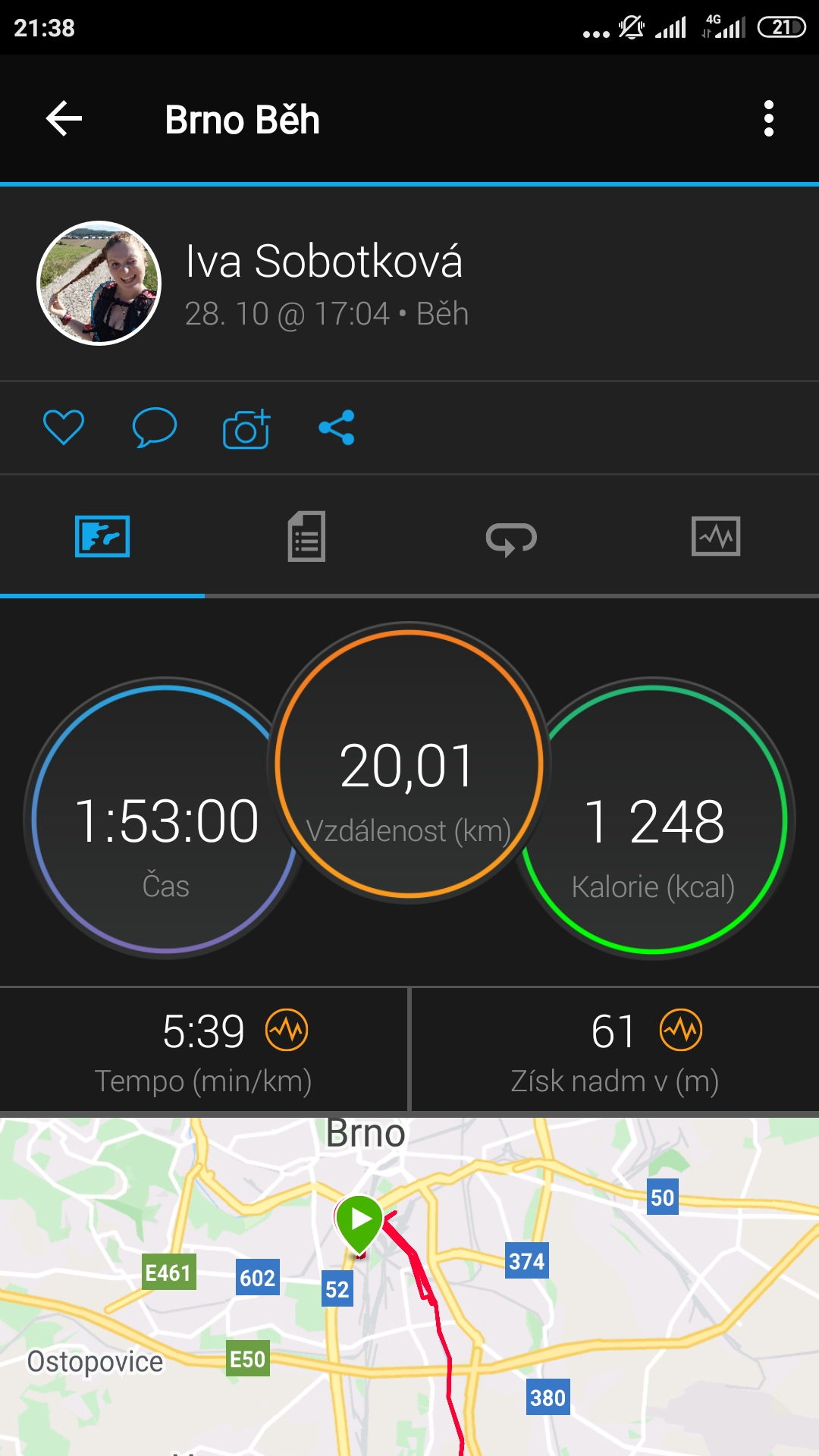This screenshot has width=819, height=1456.
Task: Select the map overview tab
Action: point(102,536)
